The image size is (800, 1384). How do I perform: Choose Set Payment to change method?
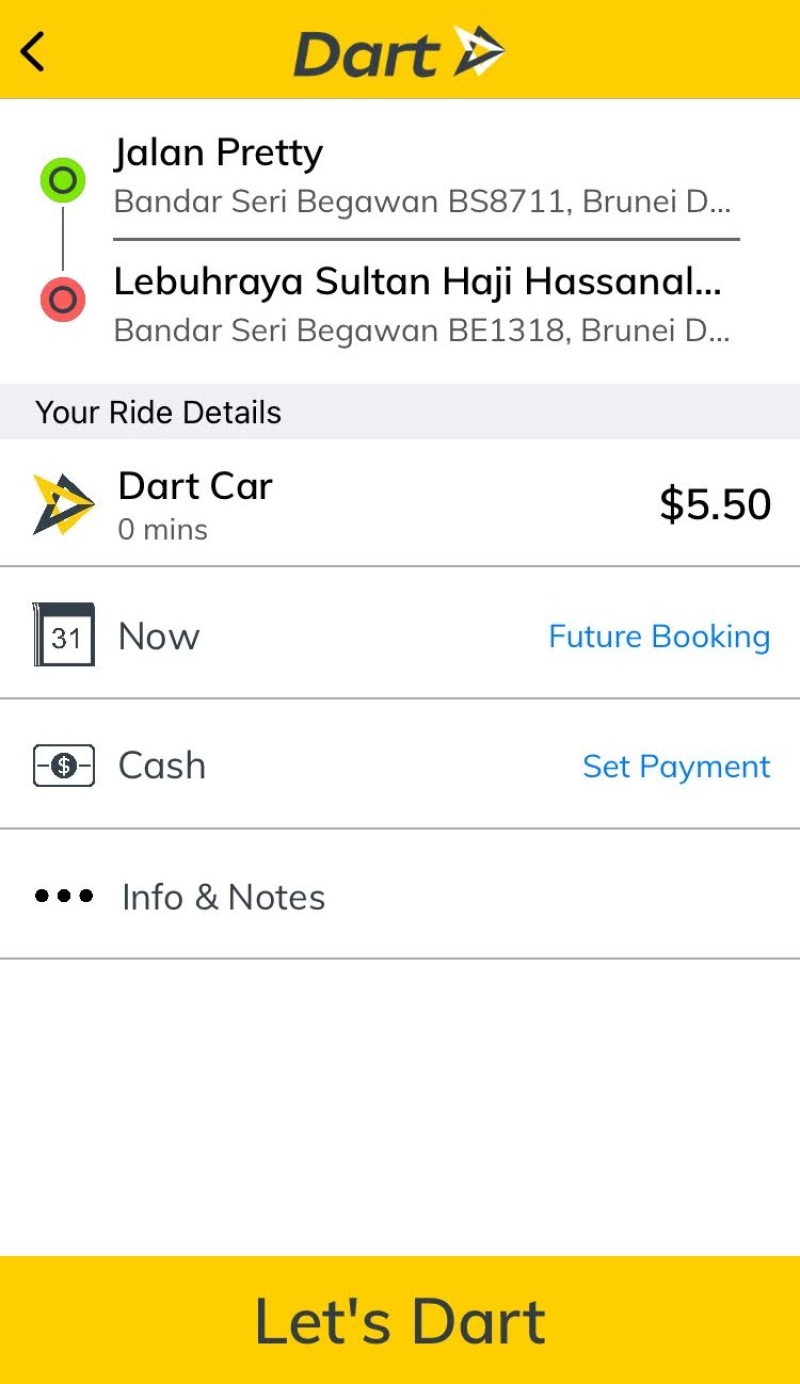tap(676, 767)
